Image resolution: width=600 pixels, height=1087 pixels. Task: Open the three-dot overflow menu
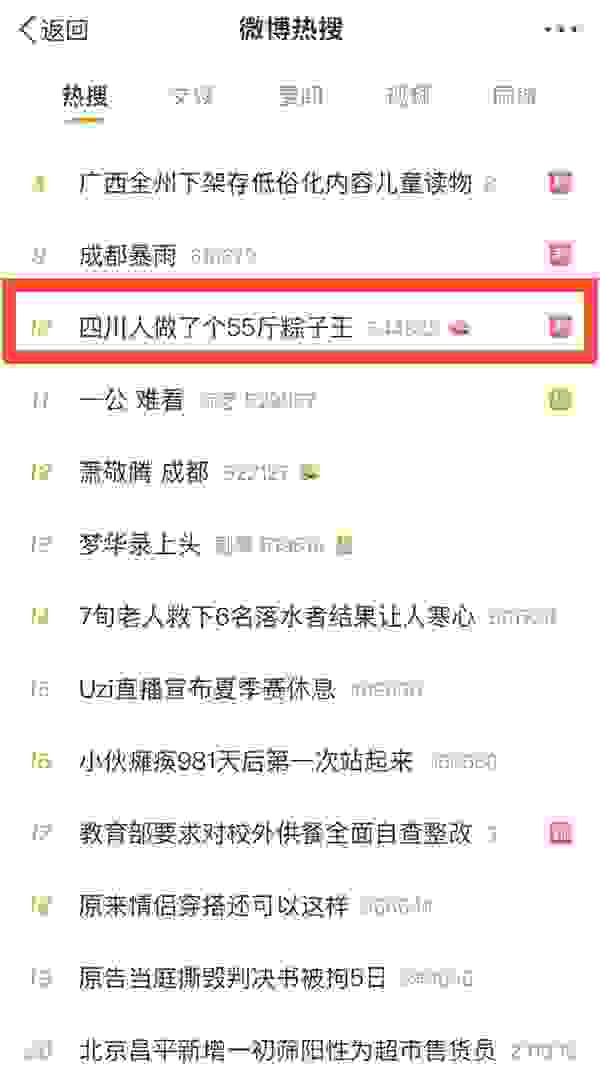(x=562, y=30)
